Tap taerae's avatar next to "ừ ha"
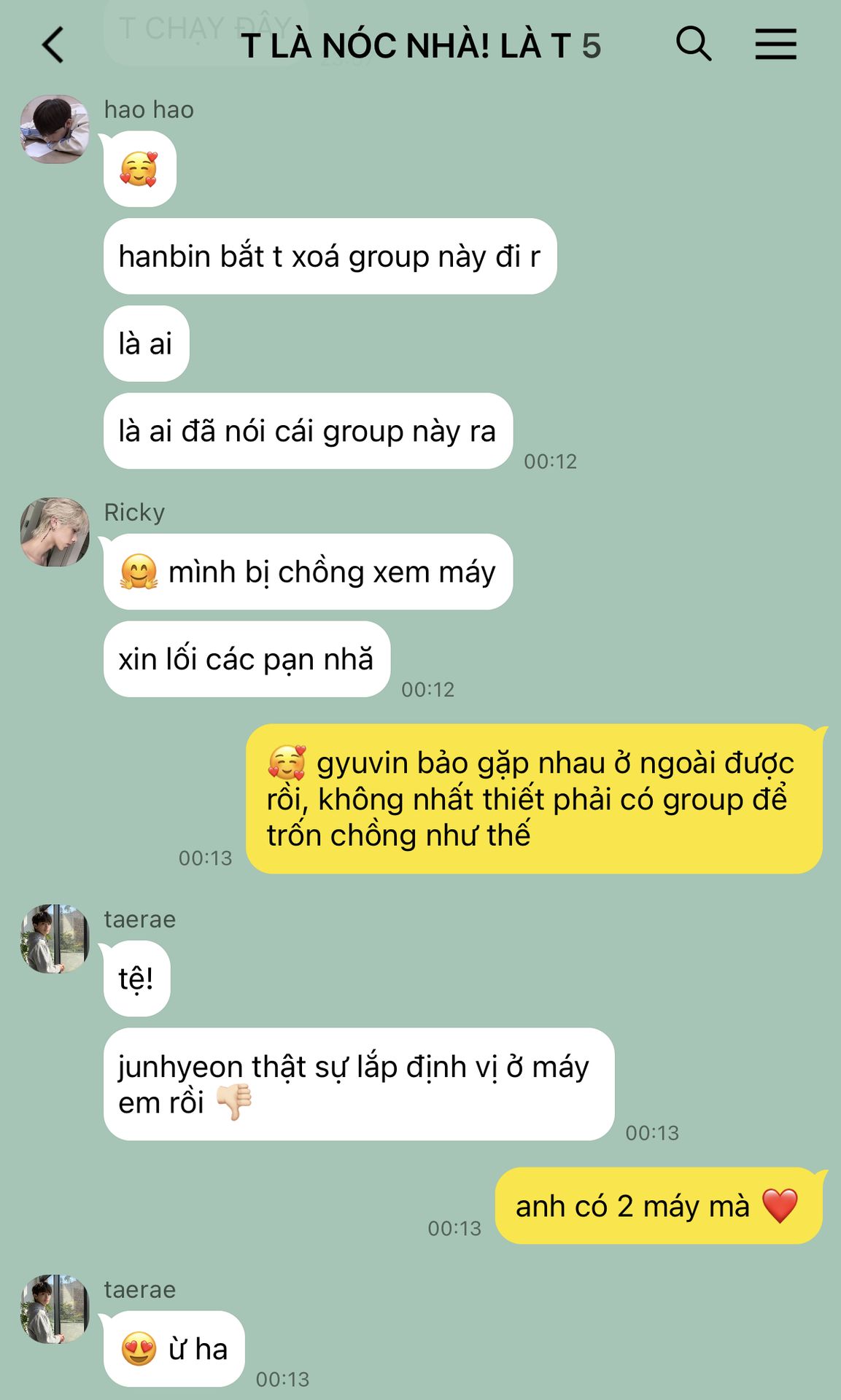The height and width of the screenshot is (1400, 841). [x=55, y=1310]
